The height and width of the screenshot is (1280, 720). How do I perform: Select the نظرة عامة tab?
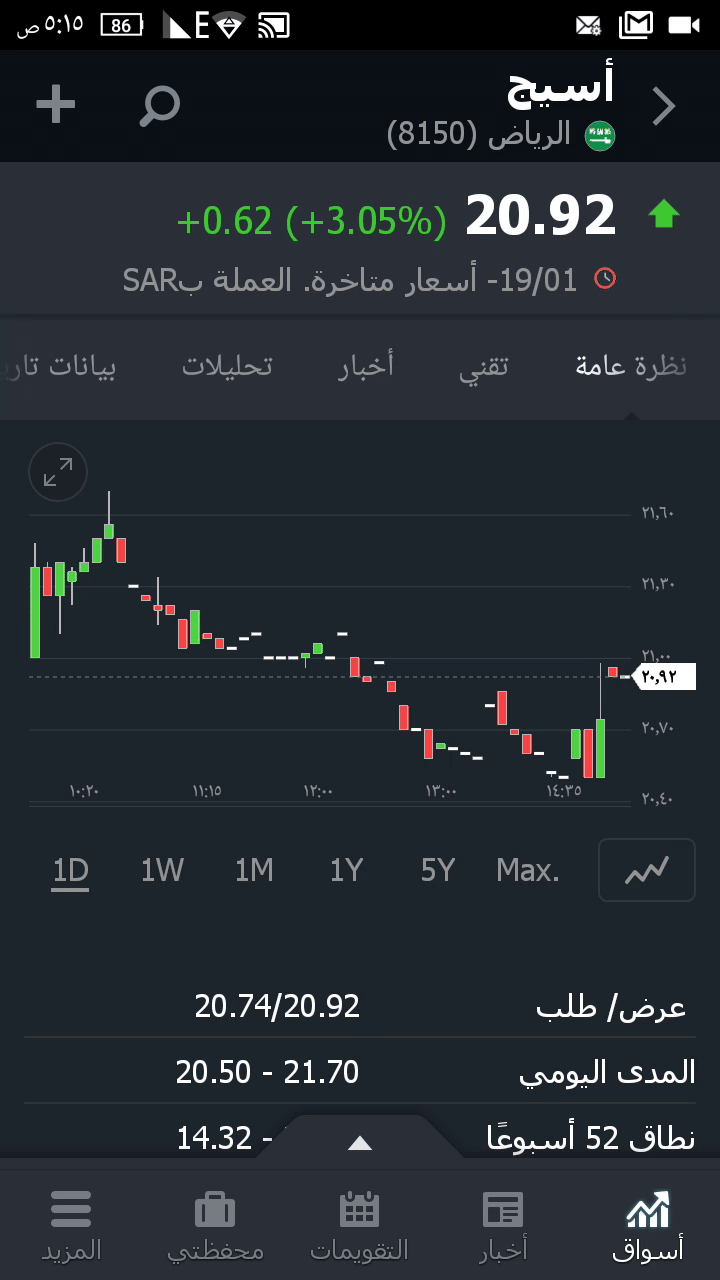tap(631, 366)
